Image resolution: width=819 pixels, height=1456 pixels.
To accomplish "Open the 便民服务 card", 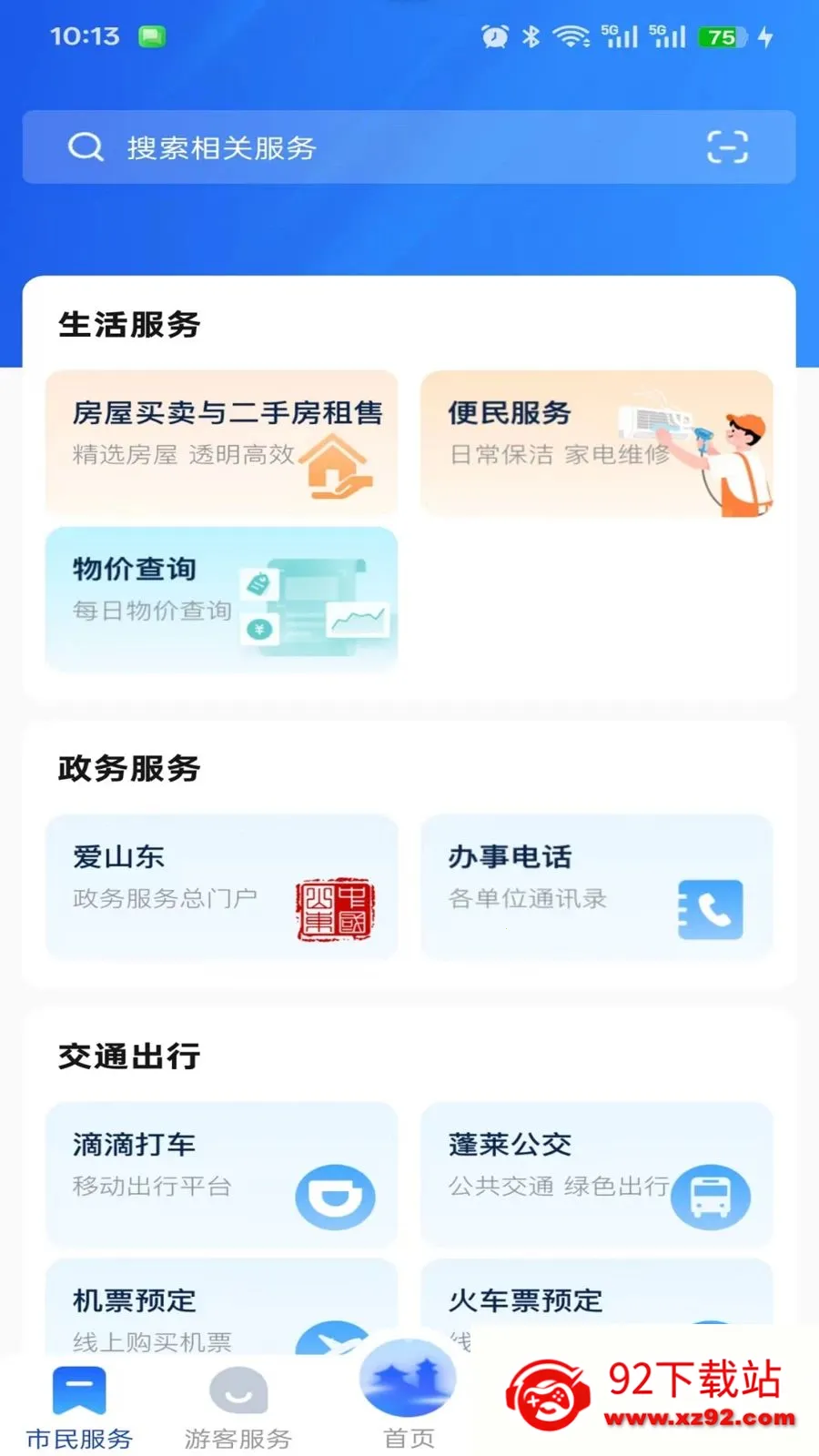I will click(596, 442).
